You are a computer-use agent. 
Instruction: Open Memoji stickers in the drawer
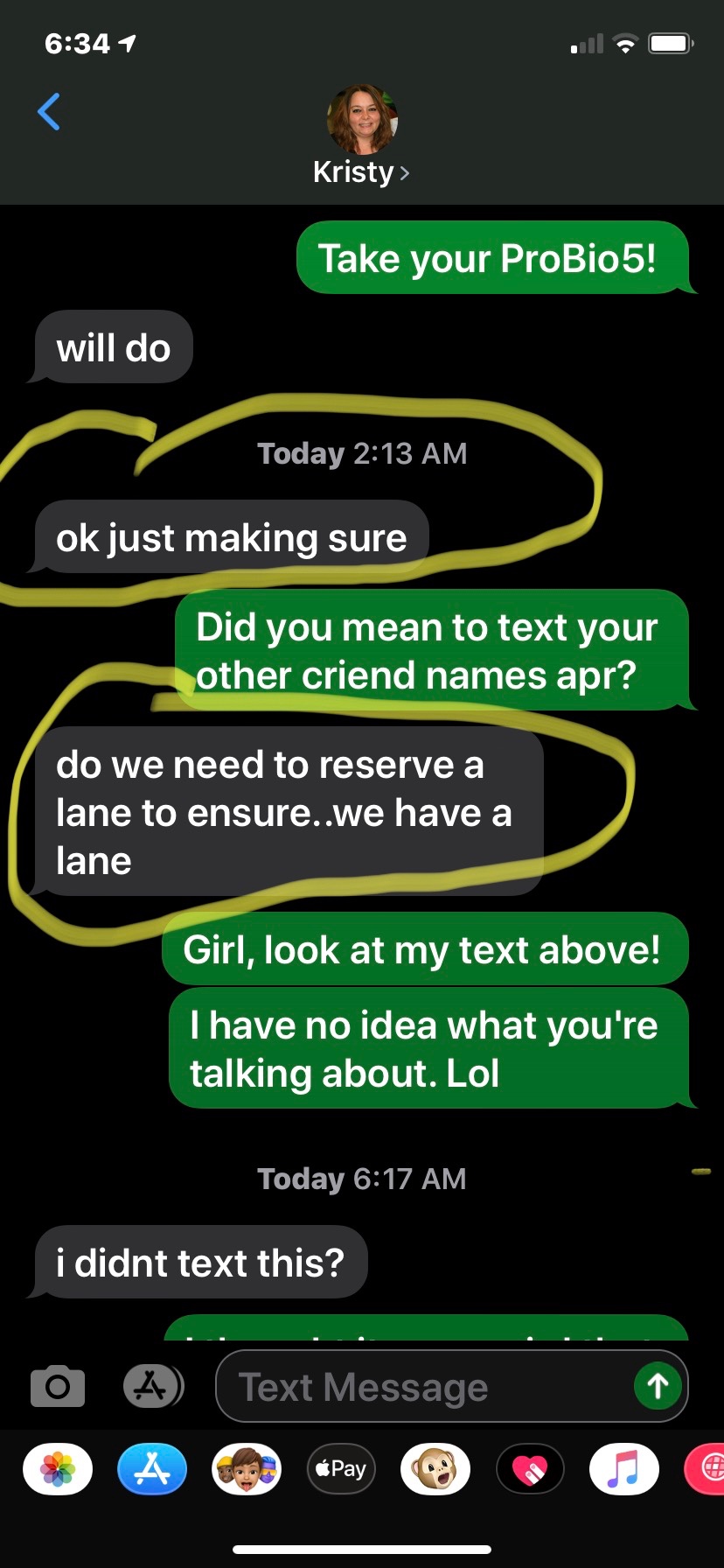247,1469
